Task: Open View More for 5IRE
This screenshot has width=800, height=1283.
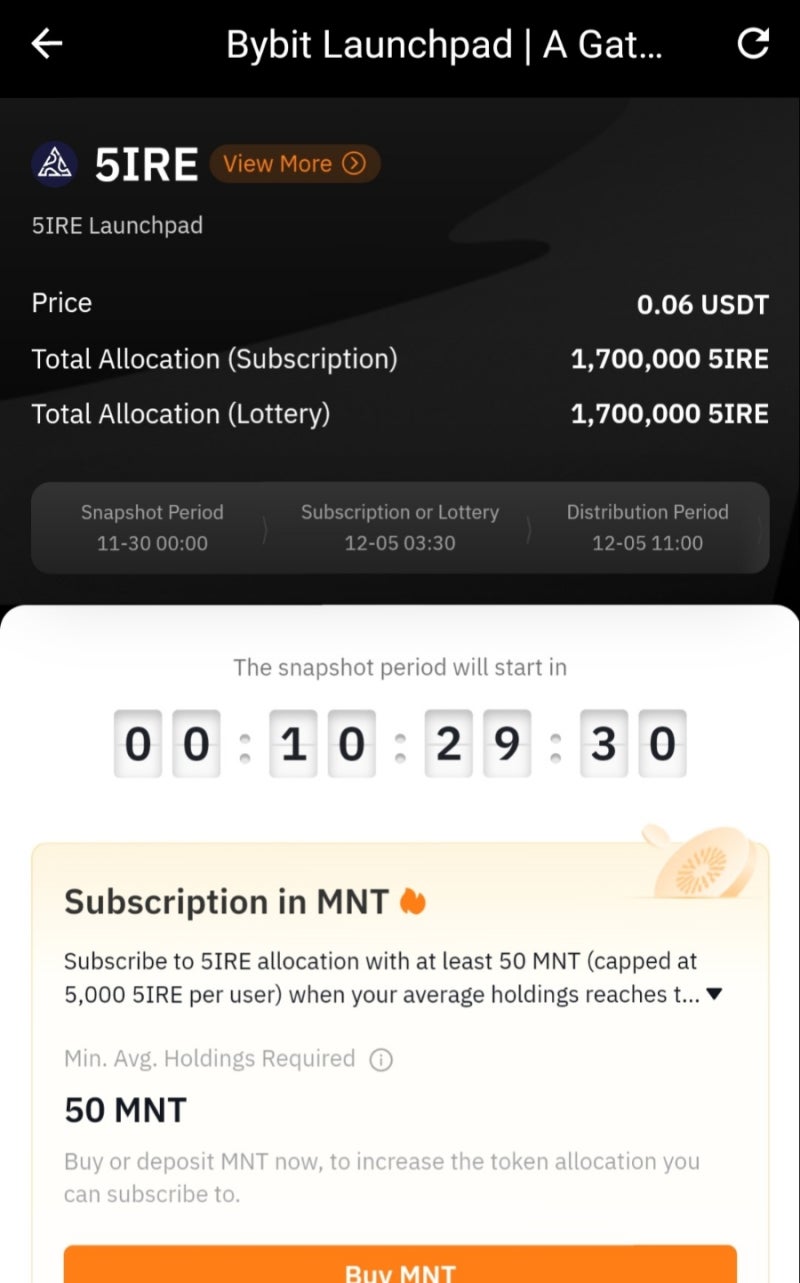Action: click(x=294, y=164)
